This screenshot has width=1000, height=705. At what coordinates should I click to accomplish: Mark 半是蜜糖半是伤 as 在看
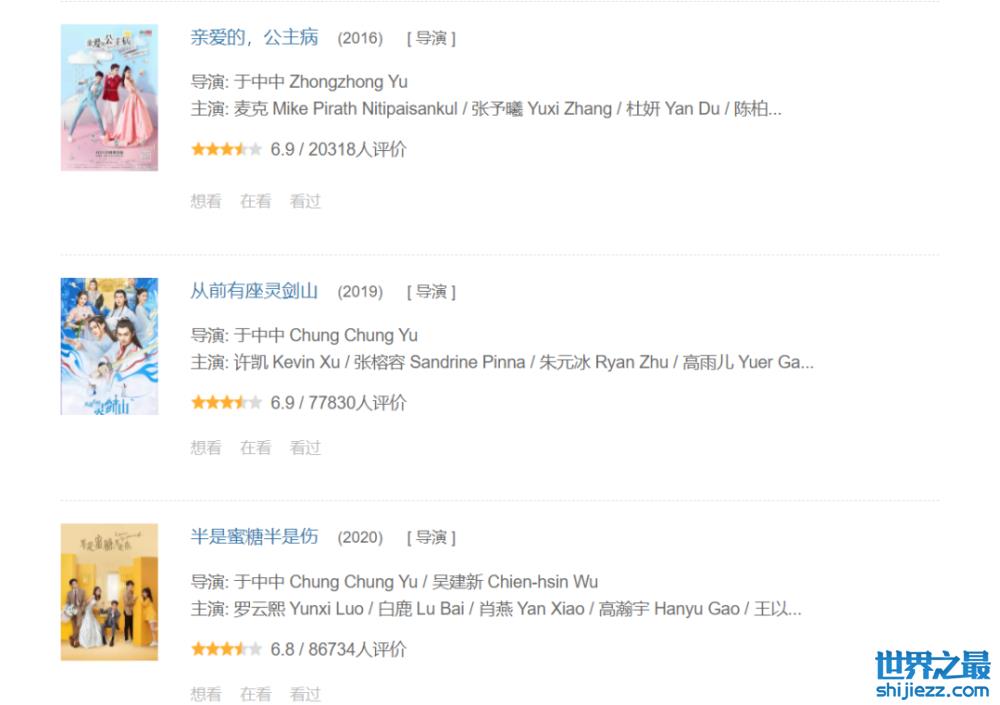click(255, 693)
